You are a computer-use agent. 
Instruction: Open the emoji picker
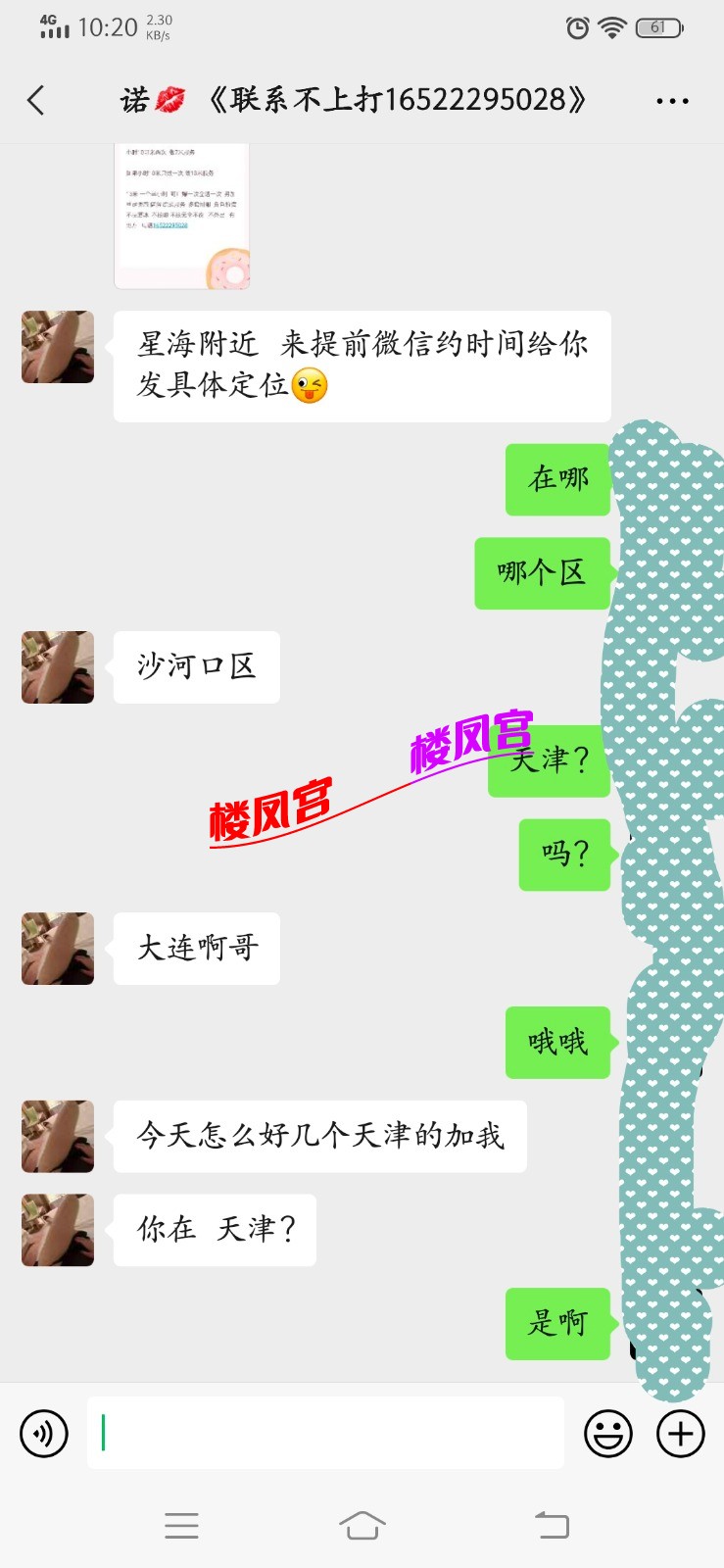pyautogui.click(x=608, y=1434)
